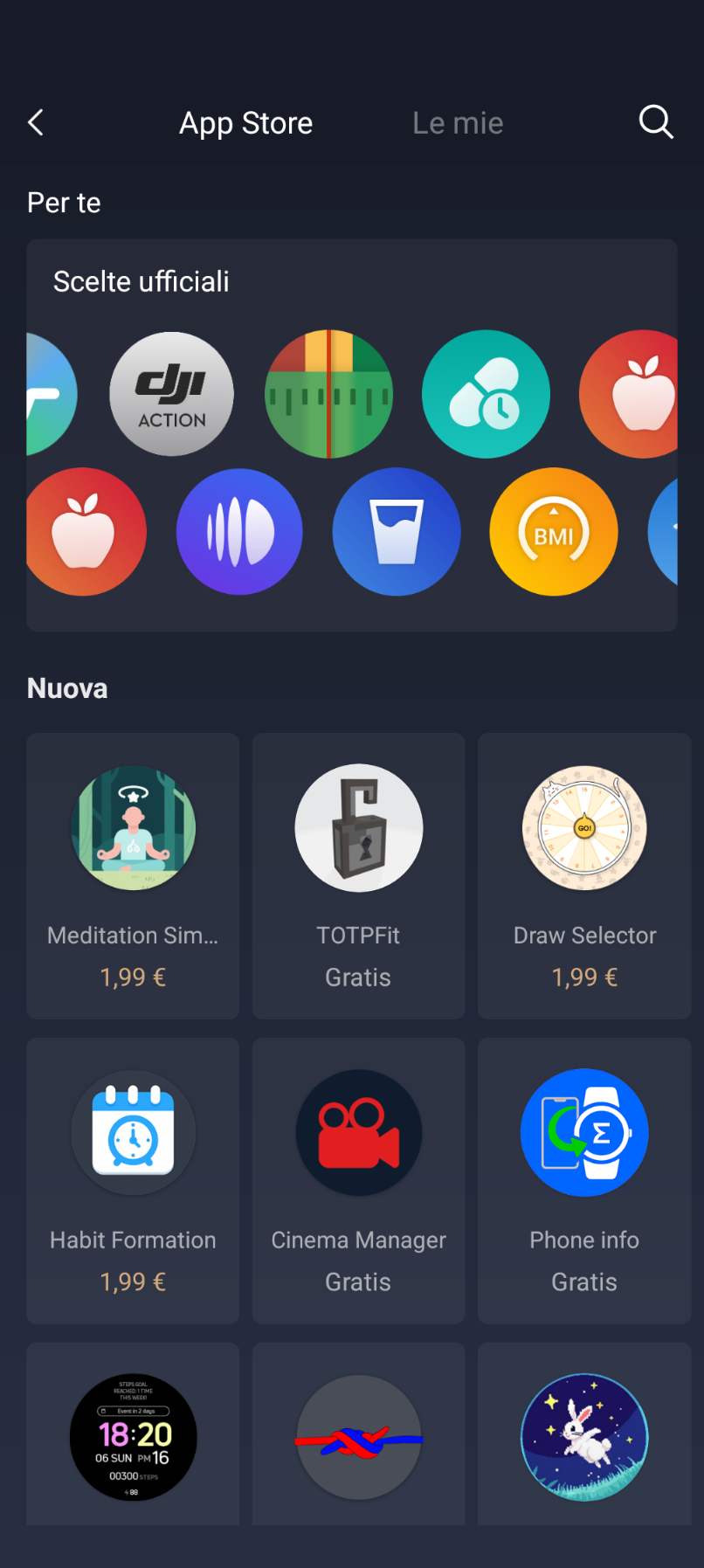Select the App Store tab
This screenshot has height=1568, width=704.
(x=245, y=123)
